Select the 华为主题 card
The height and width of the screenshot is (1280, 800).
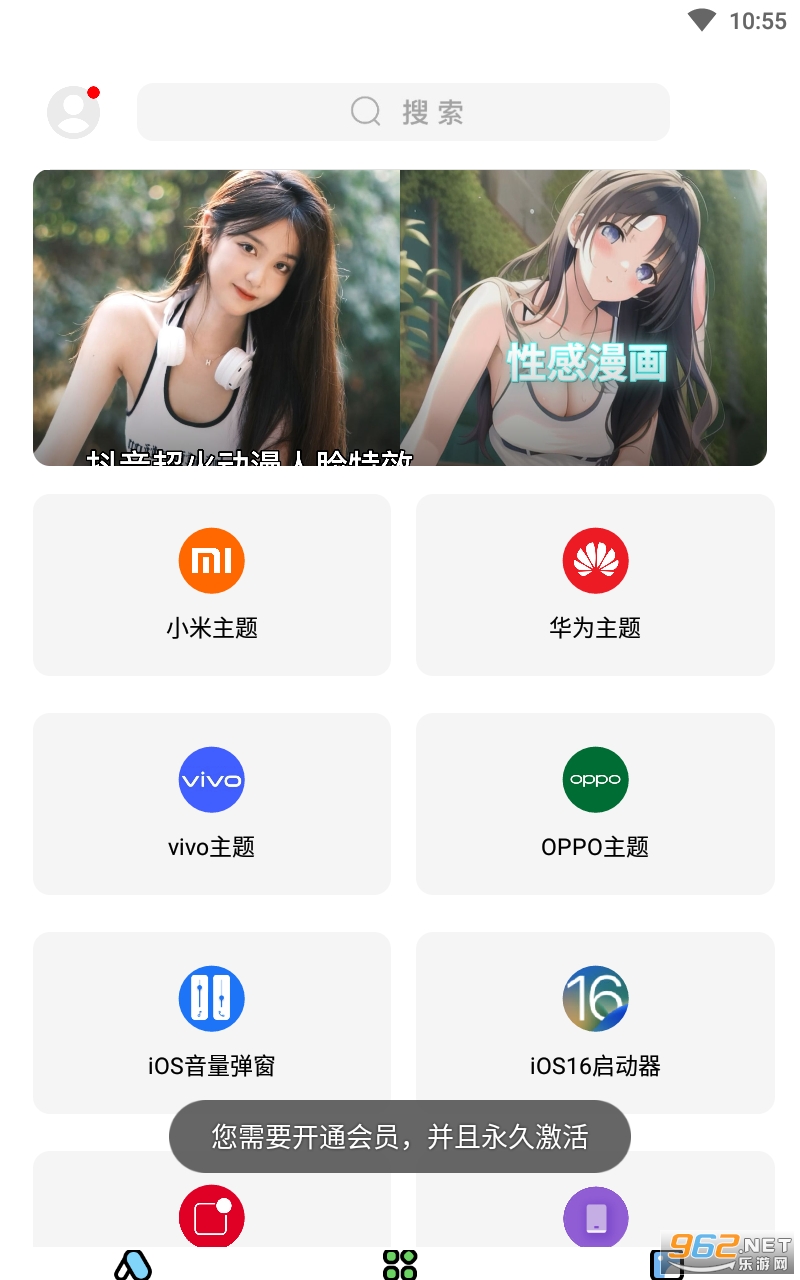[x=595, y=584]
